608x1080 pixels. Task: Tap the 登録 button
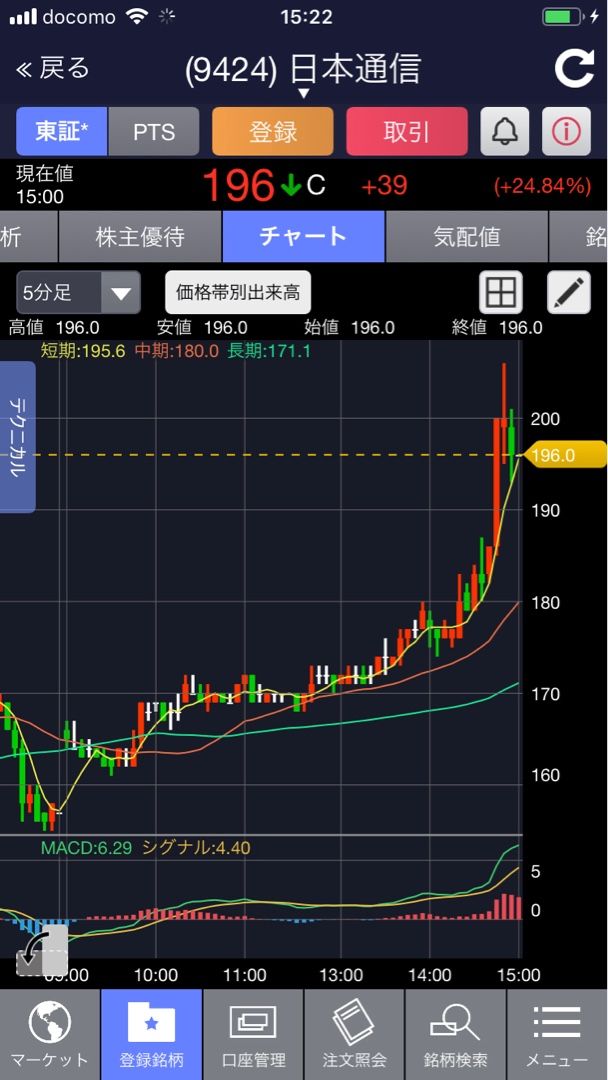[x=273, y=132]
